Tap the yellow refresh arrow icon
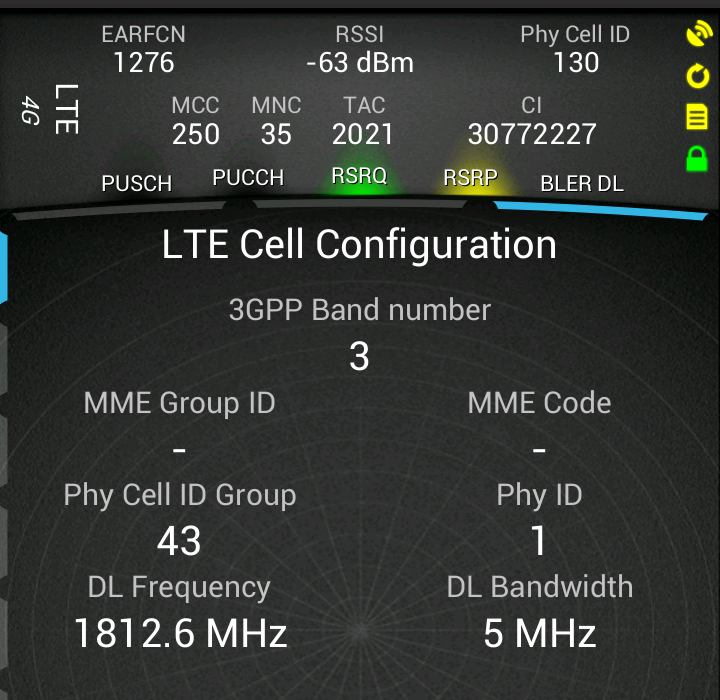Screen dimensions: 720x700 coord(697,76)
